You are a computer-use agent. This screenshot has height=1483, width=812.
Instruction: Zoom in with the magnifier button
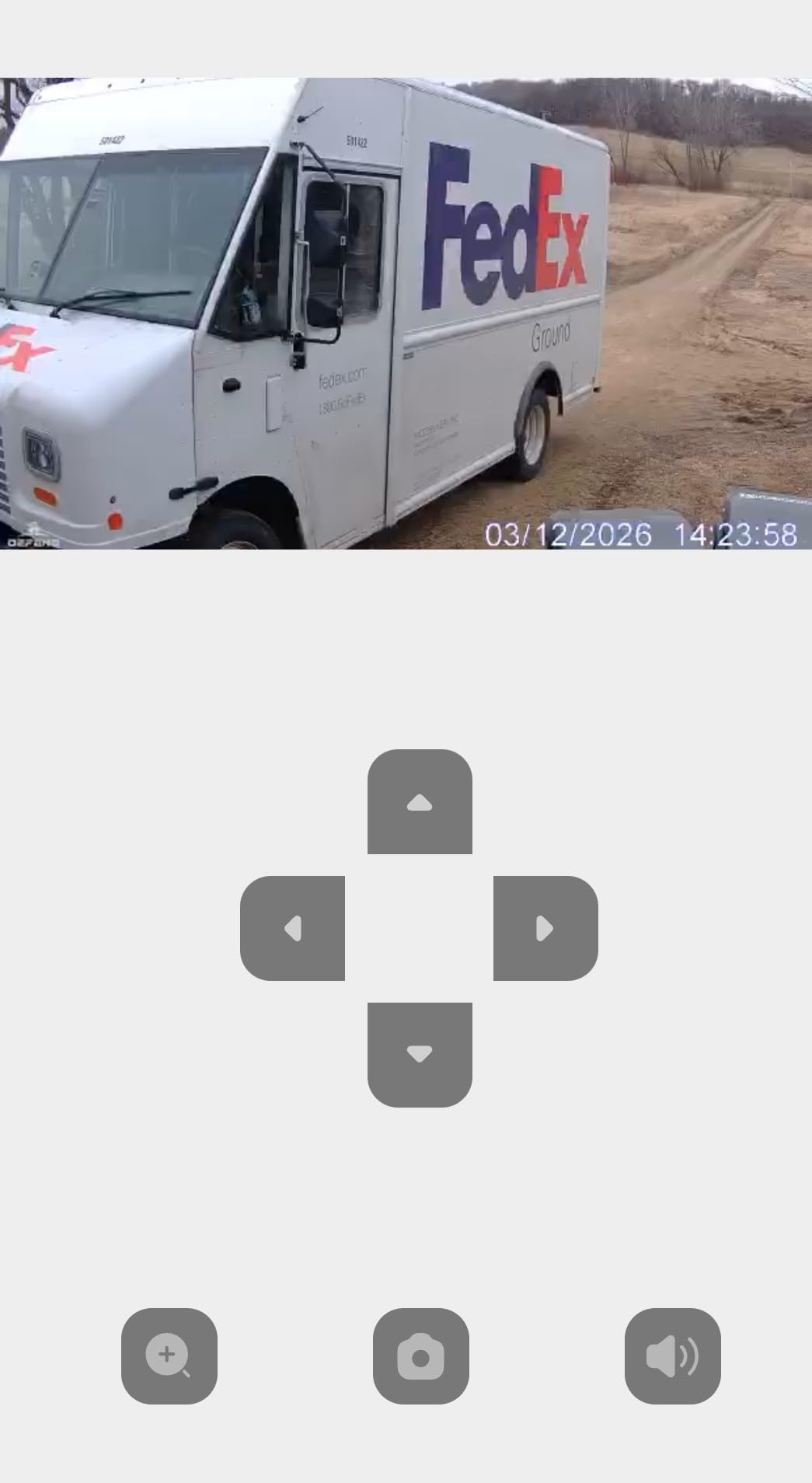coord(169,1356)
